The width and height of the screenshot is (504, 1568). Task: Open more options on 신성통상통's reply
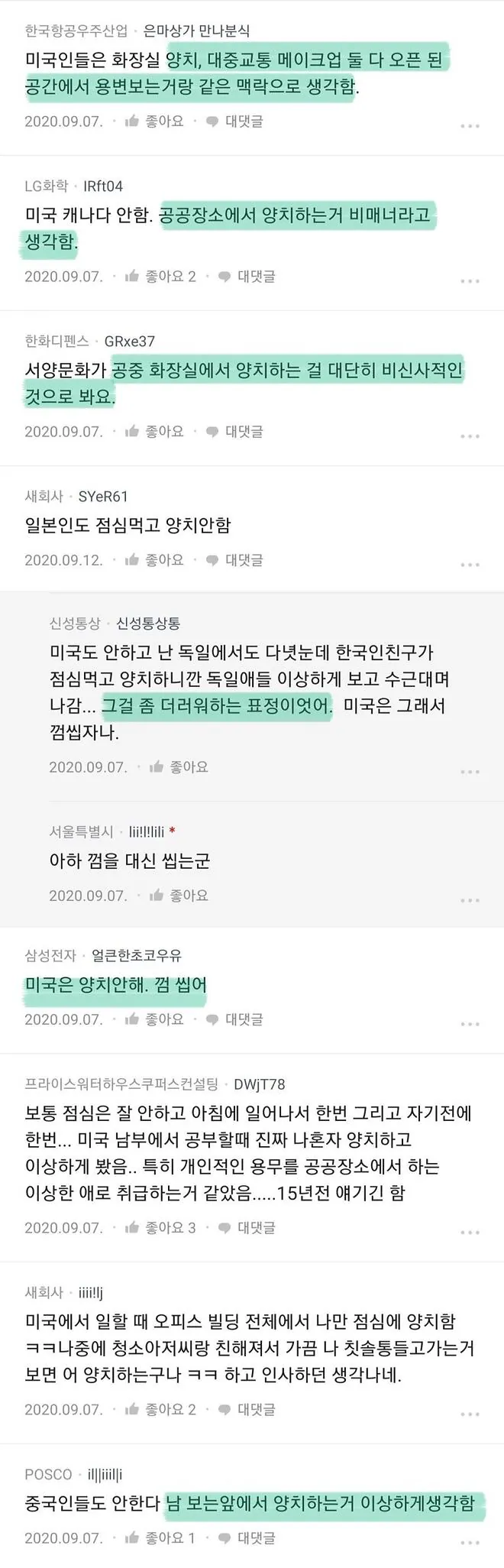point(470,771)
